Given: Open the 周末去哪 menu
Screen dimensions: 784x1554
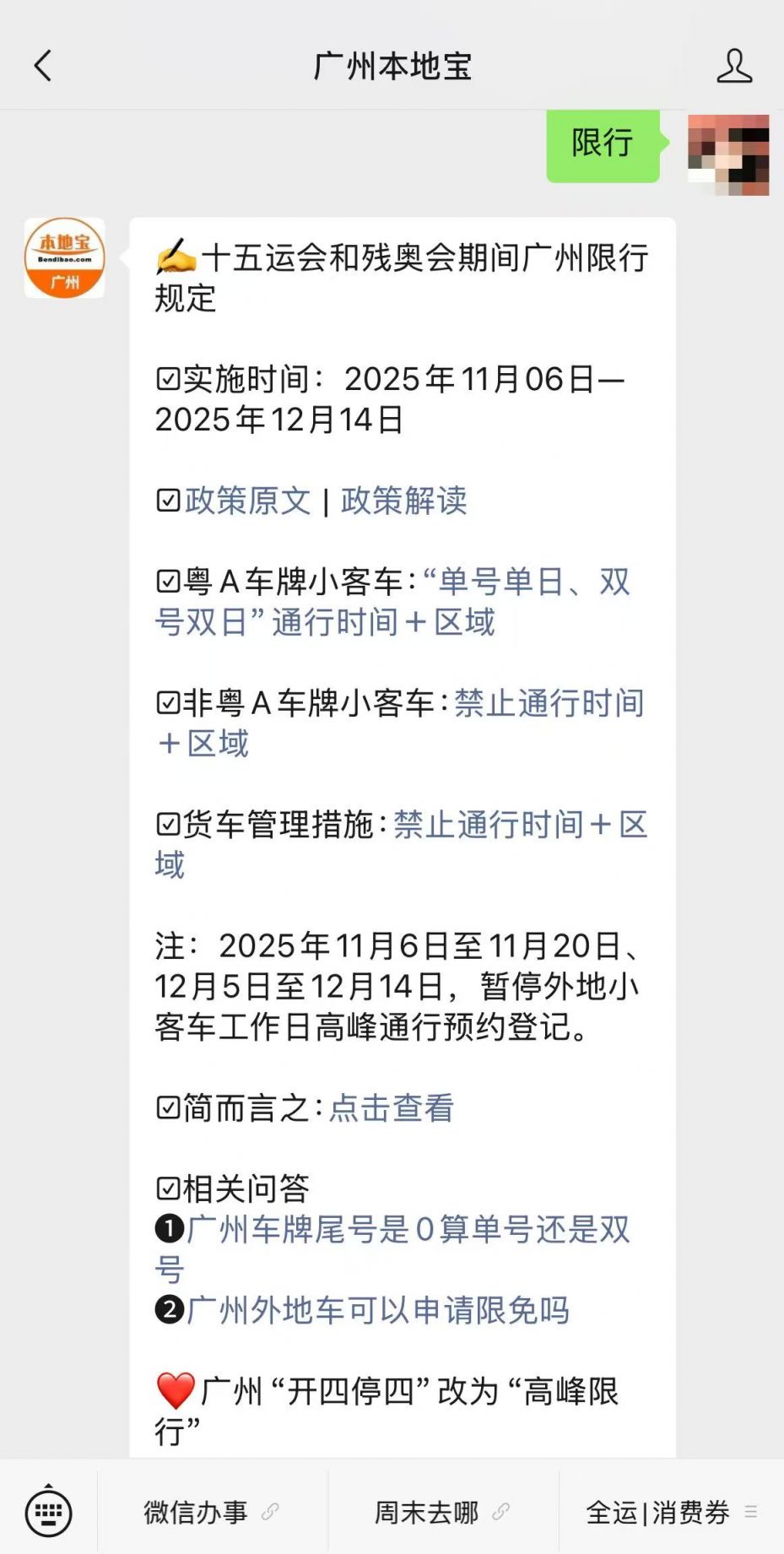Looking at the screenshot, I should click(x=441, y=1512).
